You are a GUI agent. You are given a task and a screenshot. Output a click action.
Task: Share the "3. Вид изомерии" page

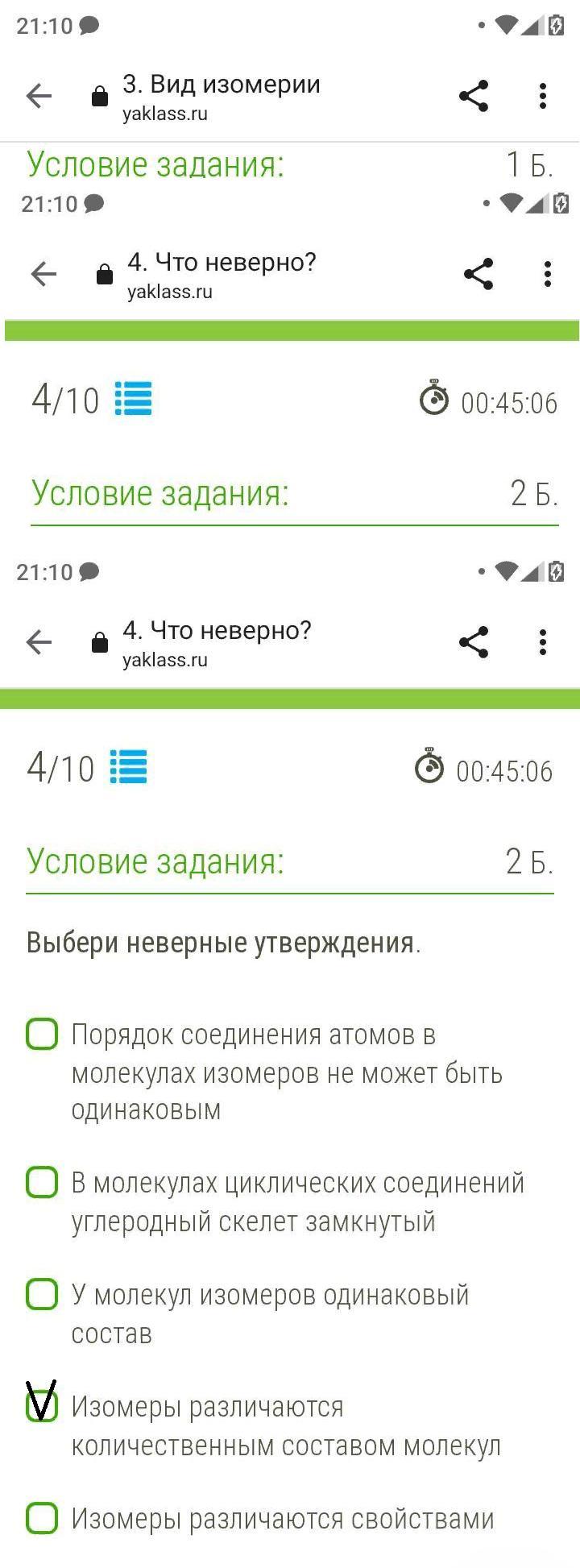tap(474, 96)
